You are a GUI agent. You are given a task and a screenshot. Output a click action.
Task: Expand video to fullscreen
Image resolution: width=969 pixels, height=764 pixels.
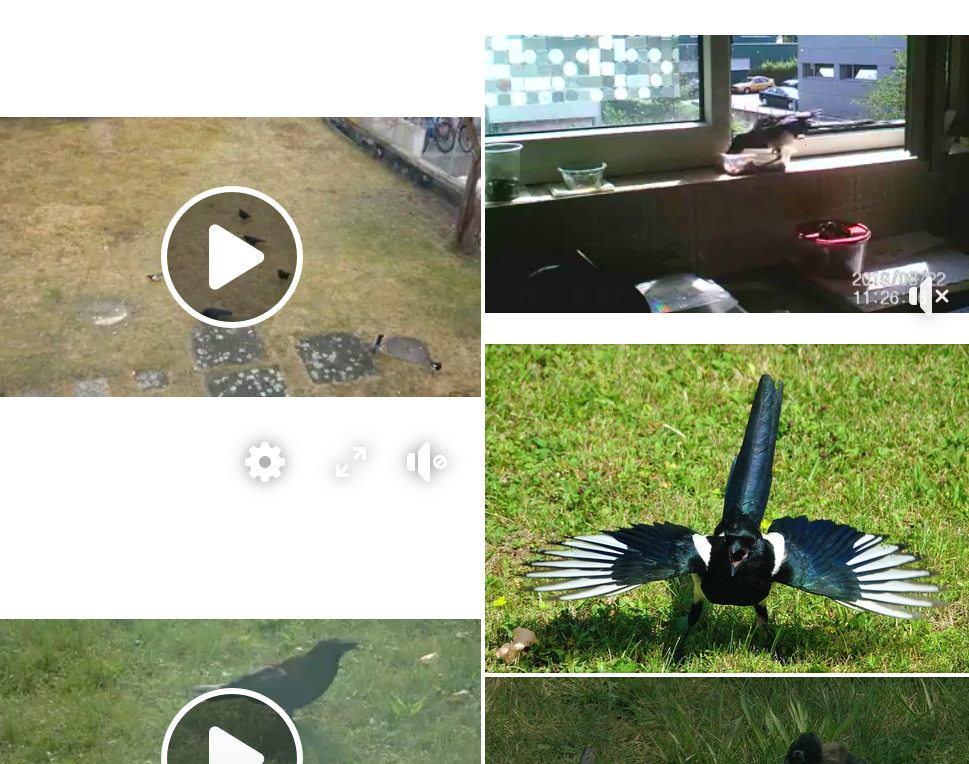point(351,462)
